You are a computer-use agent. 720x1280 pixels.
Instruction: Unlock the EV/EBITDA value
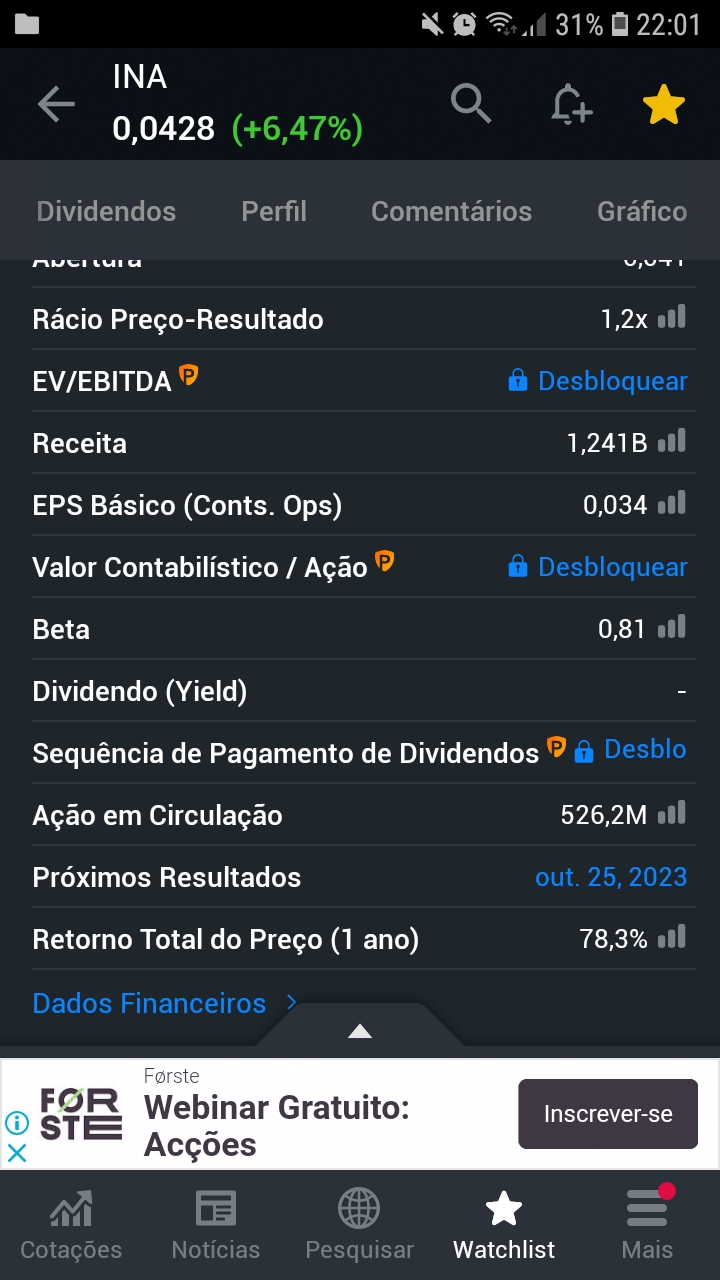(x=598, y=381)
